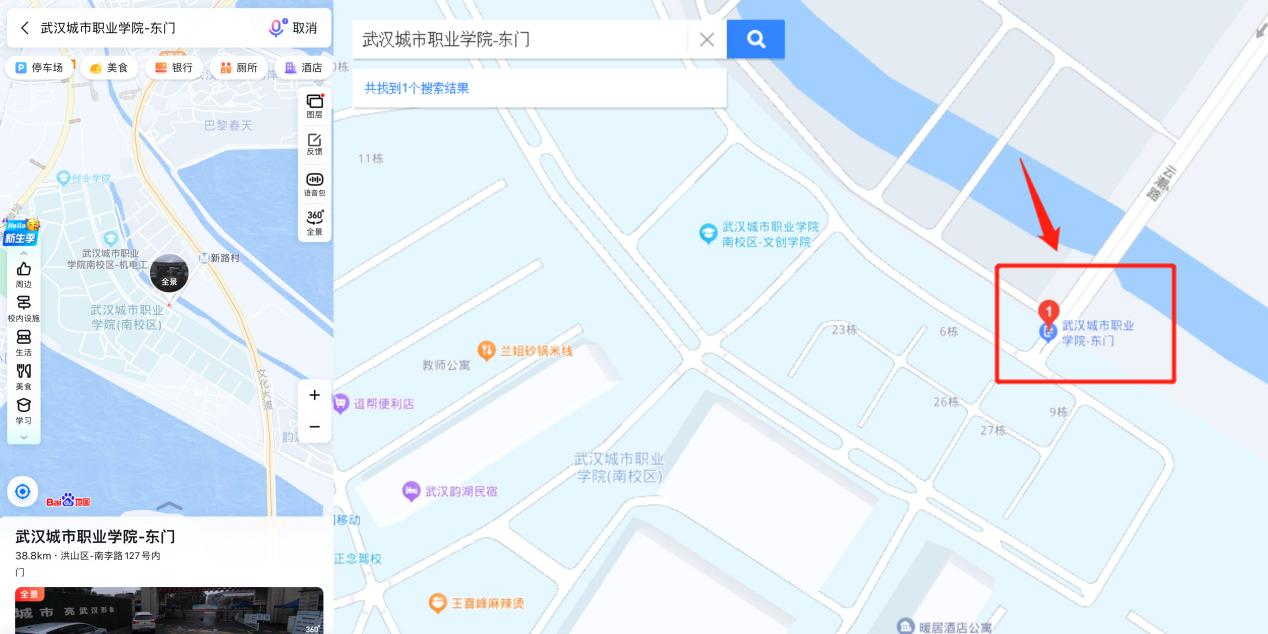Zoom in the map with plus
The image size is (1268, 634).
tap(314, 395)
